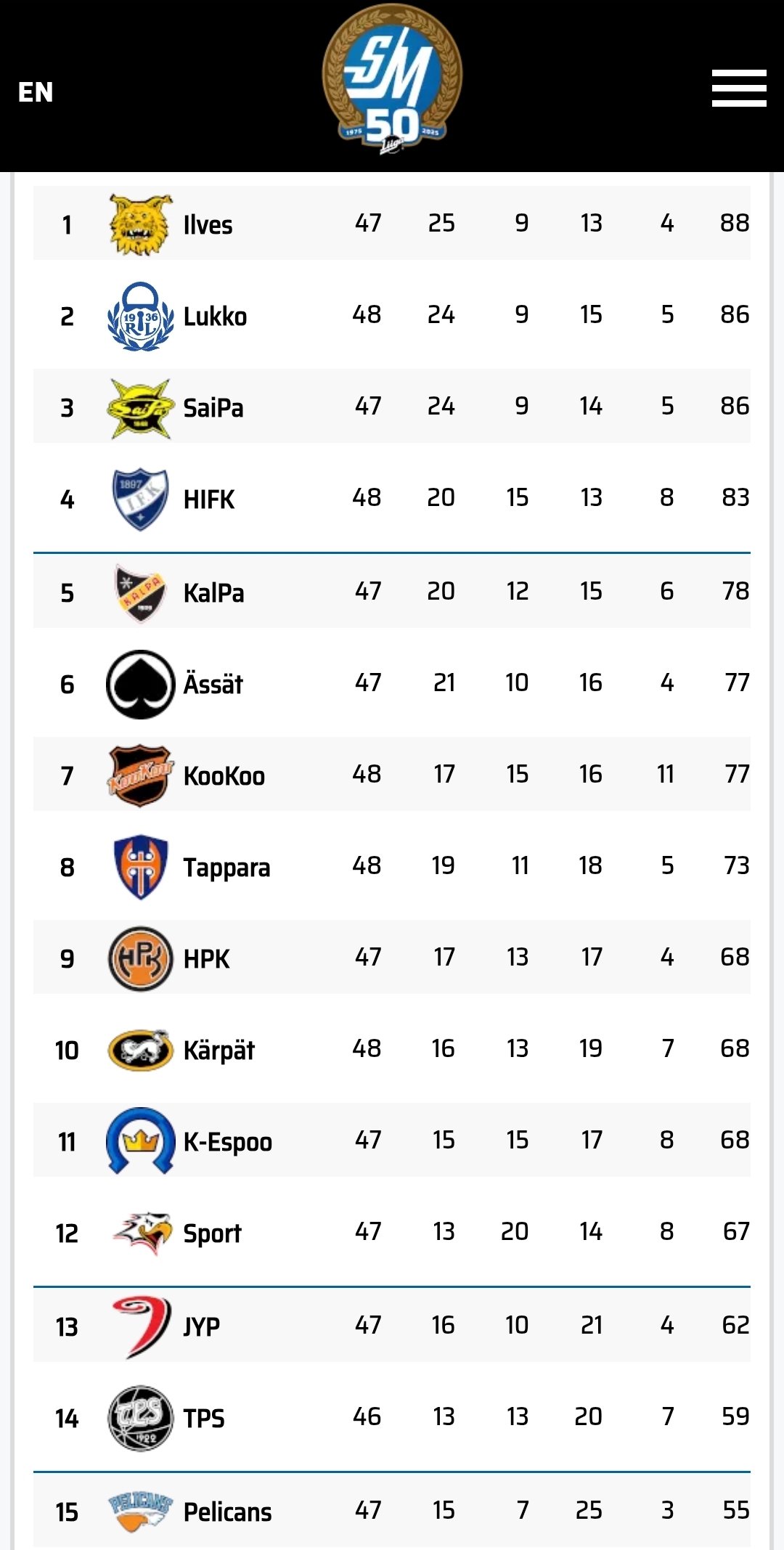View Pelicans team details
This screenshot has height=1550, width=784.
tap(227, 1512)
